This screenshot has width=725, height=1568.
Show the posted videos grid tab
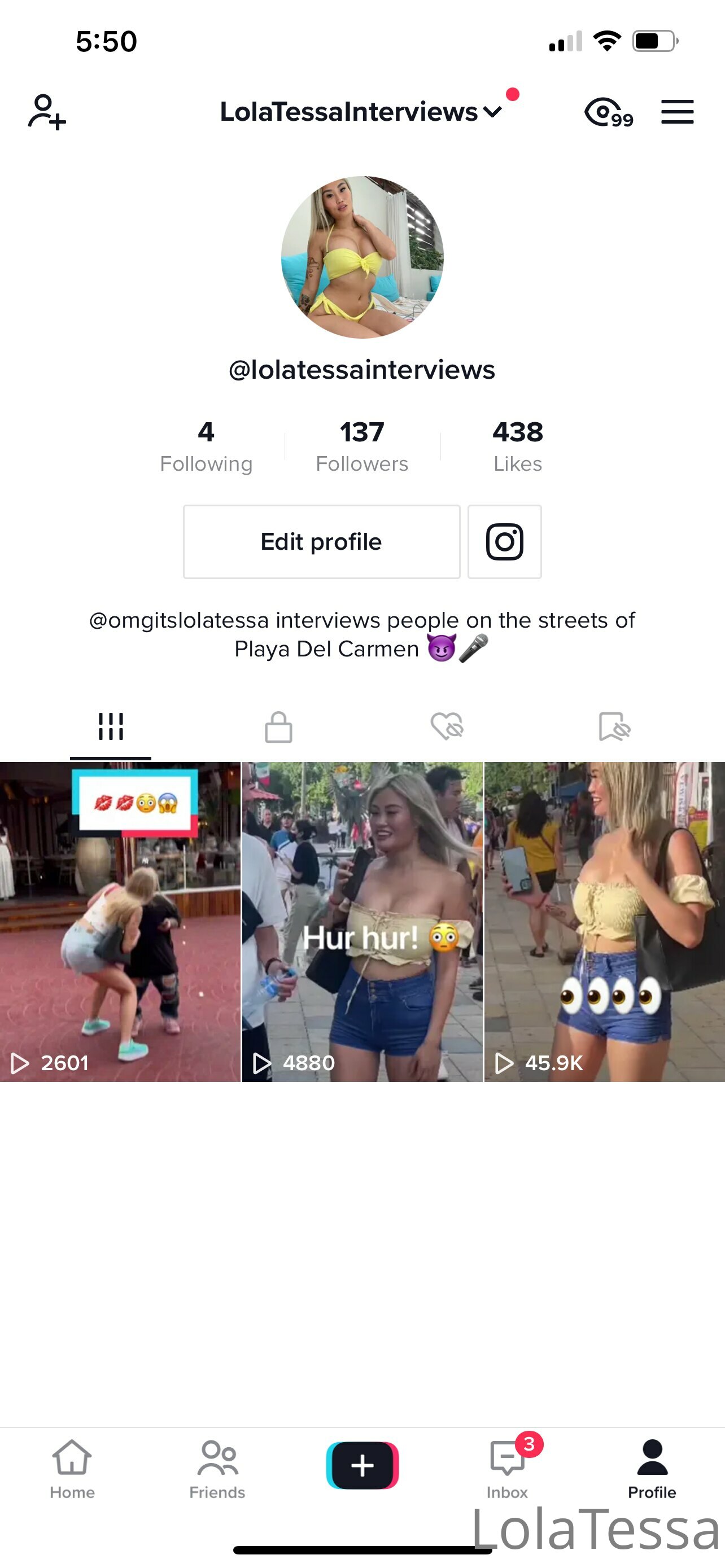[111, 727]
